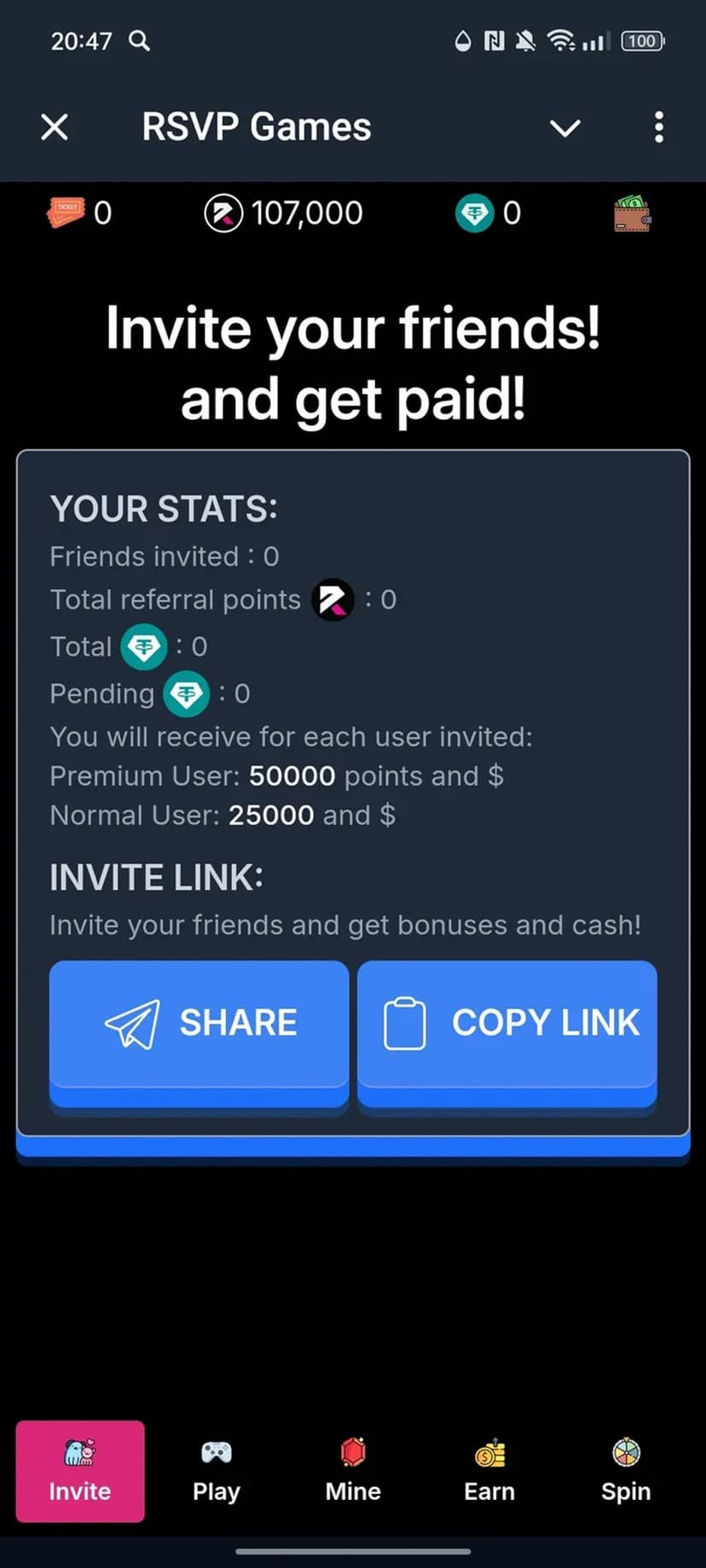Viewport: 706px width, 1568px height.
Task: Copy the invite link
Action: click(x=507, y=1023)
